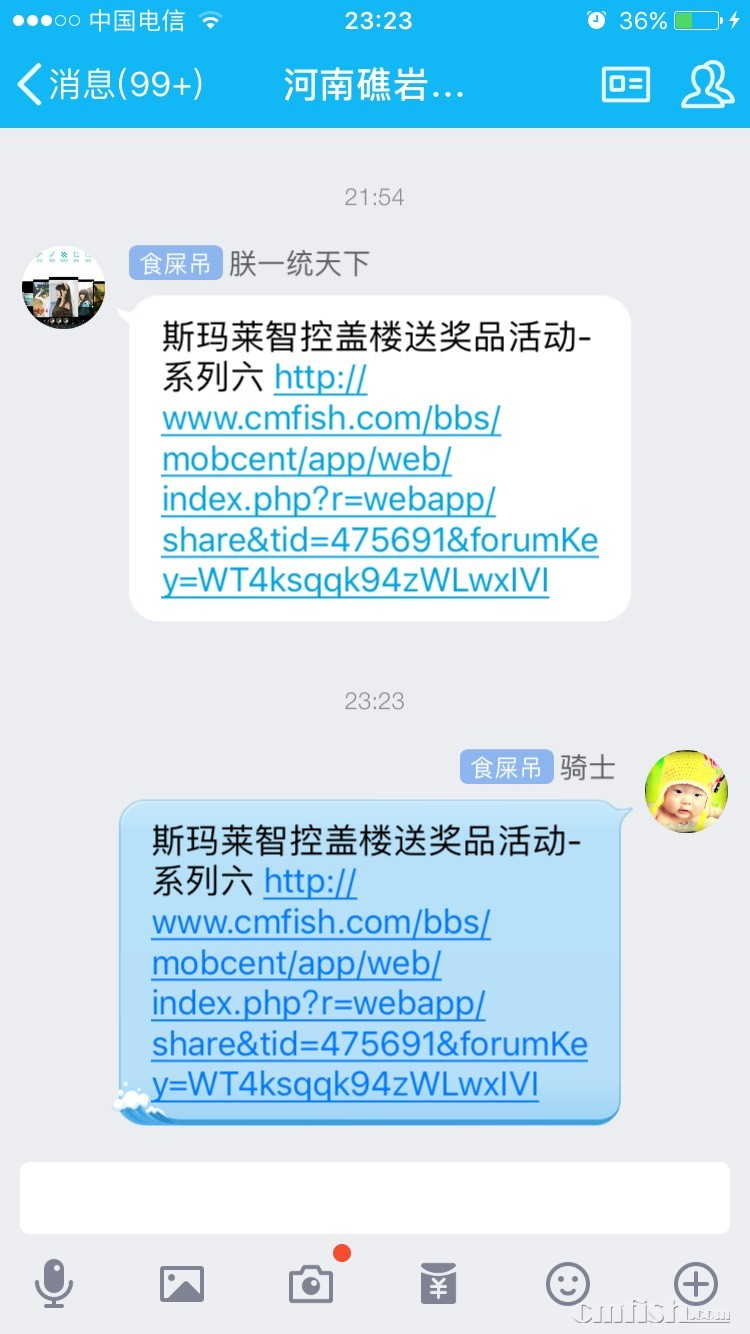
Task: Open 朕一统天下's profile avatar
Action: point(64,288)
